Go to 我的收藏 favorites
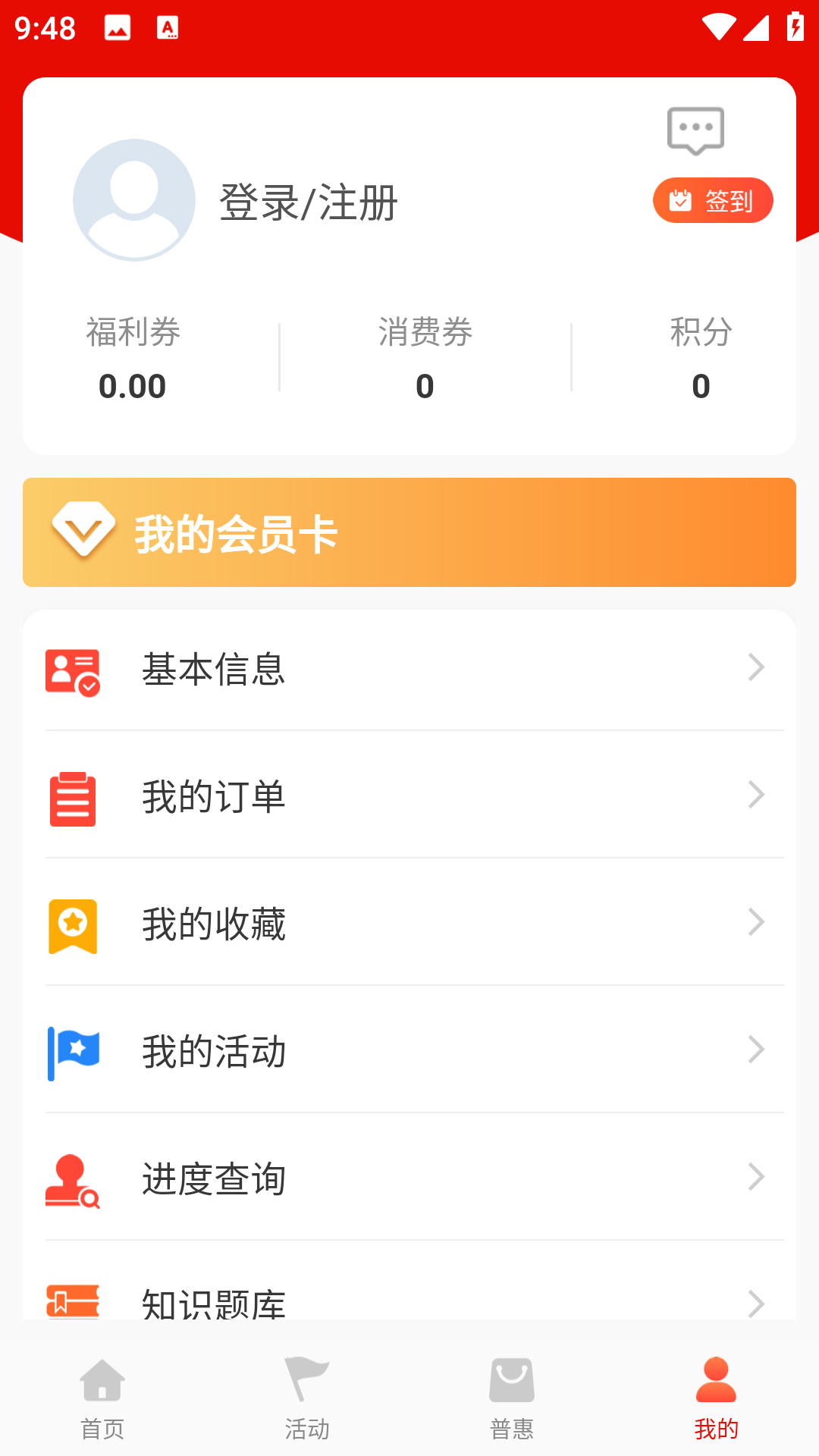Screen dimensions: 819x1456 409,924
